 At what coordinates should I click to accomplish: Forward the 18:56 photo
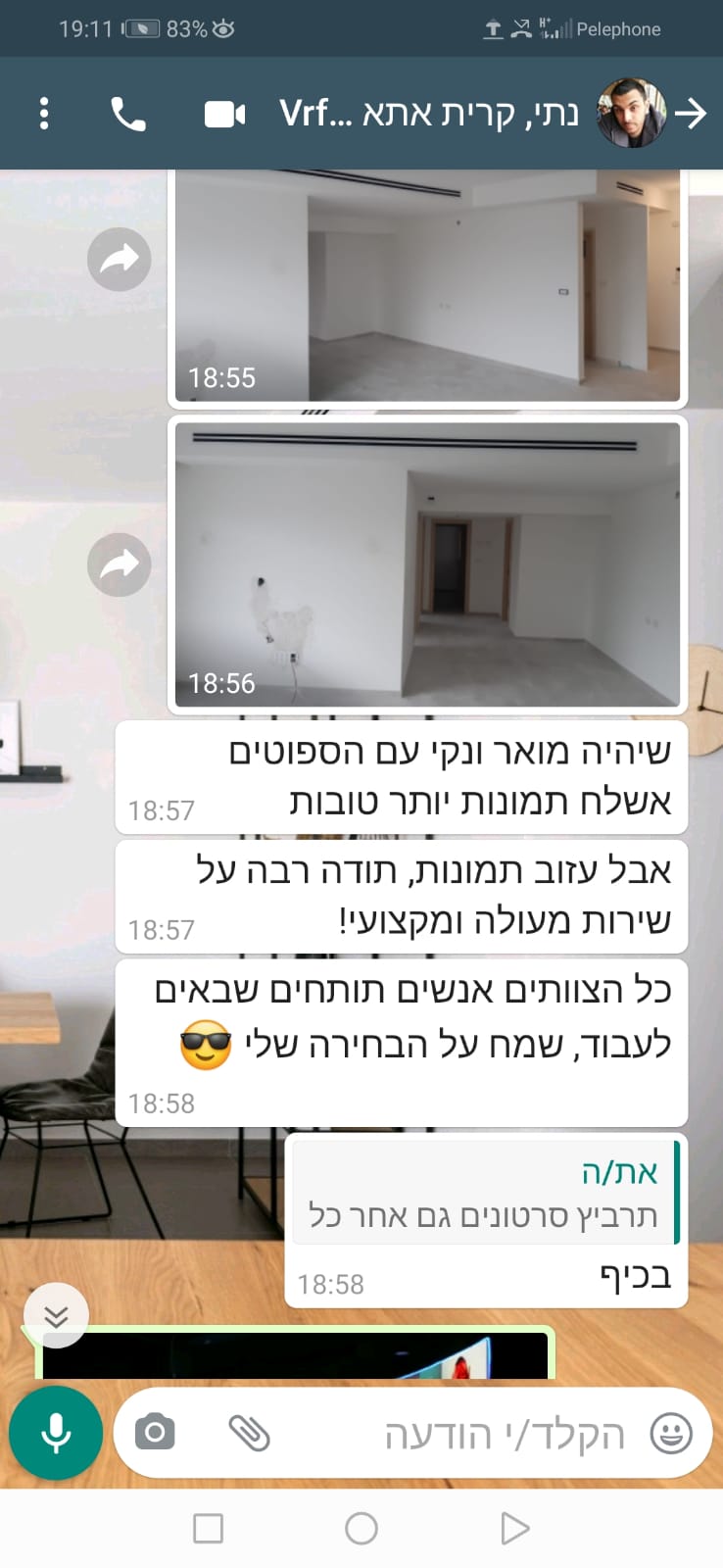(120, 564)
